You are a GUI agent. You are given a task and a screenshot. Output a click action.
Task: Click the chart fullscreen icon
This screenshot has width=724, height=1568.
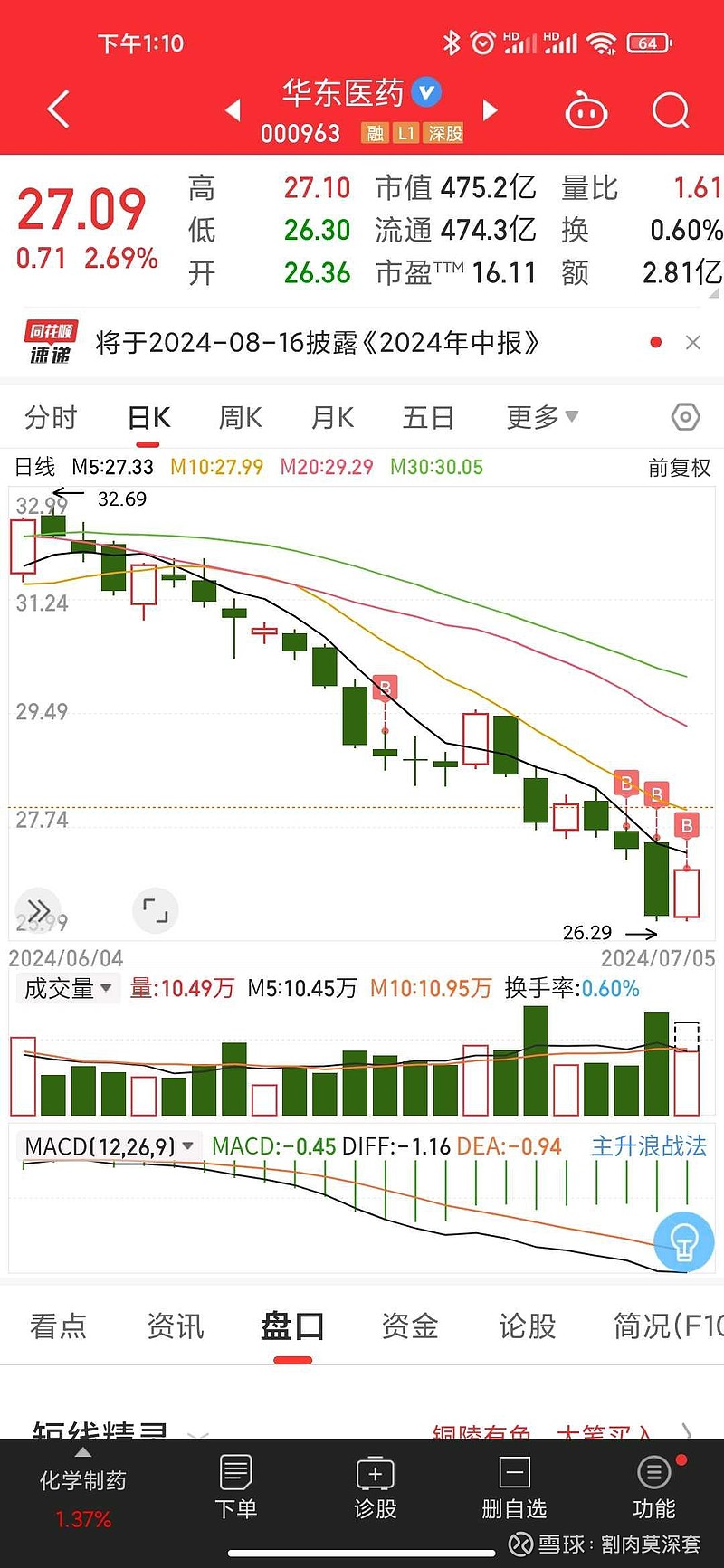click(155, 910)
